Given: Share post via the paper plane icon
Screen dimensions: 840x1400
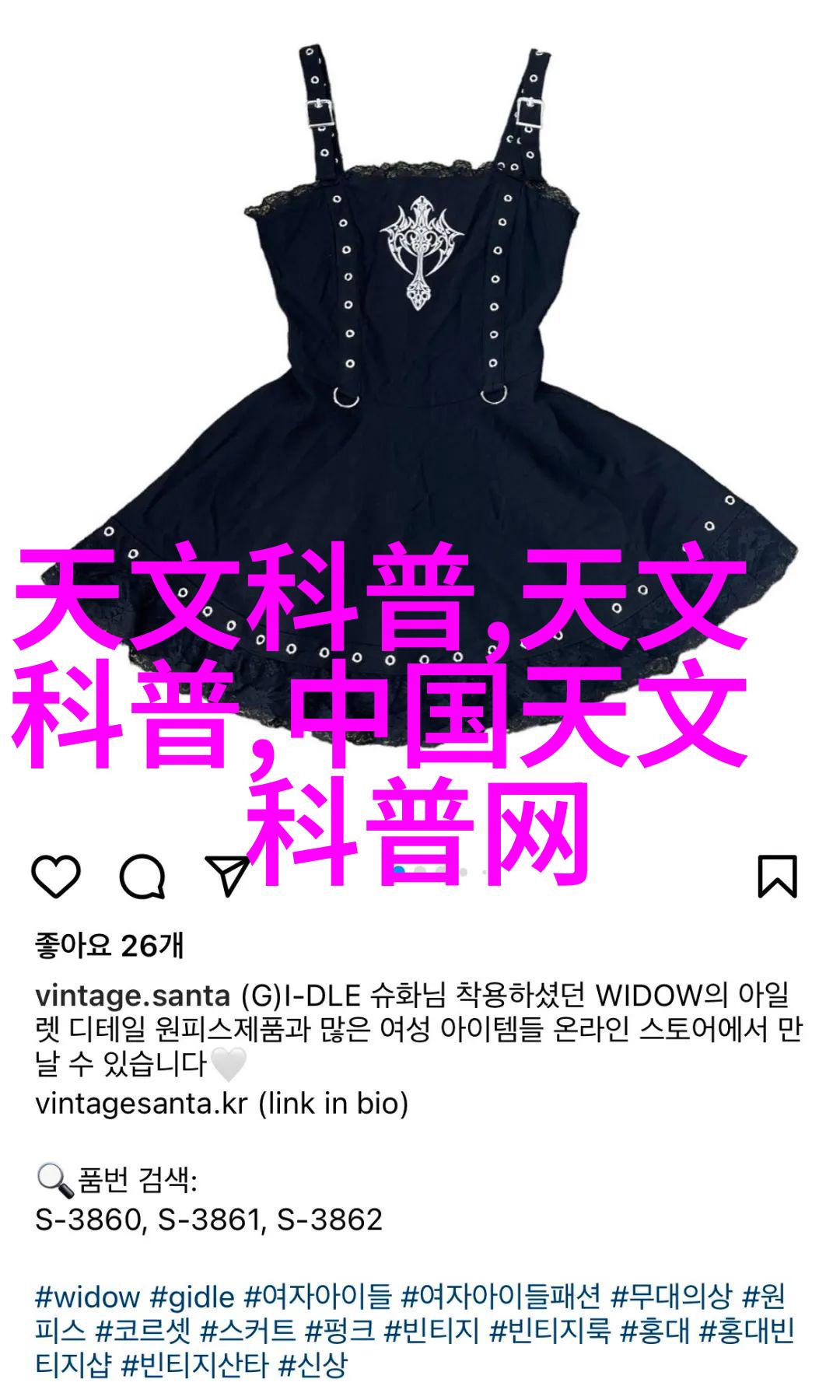Looking at the screenshot, I should coord(226,877).
